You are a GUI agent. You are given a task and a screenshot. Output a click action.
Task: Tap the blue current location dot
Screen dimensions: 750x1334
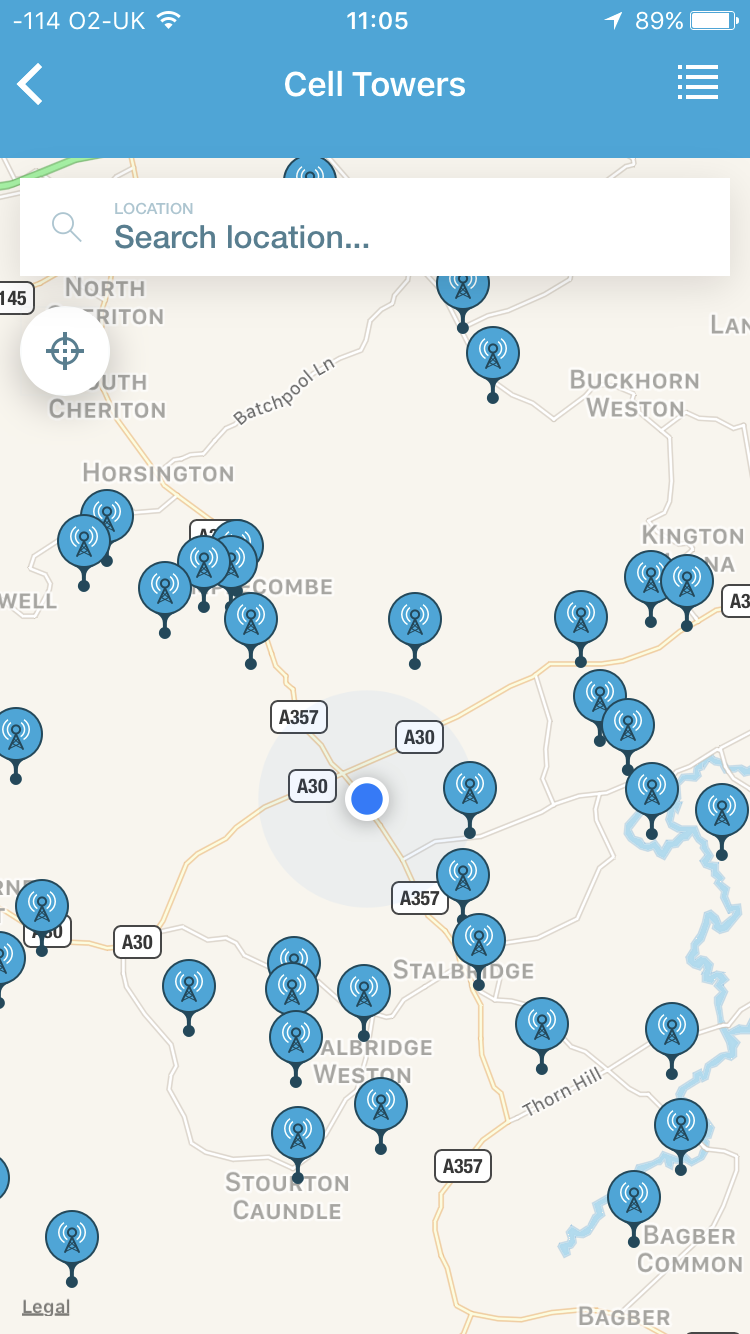367,798
